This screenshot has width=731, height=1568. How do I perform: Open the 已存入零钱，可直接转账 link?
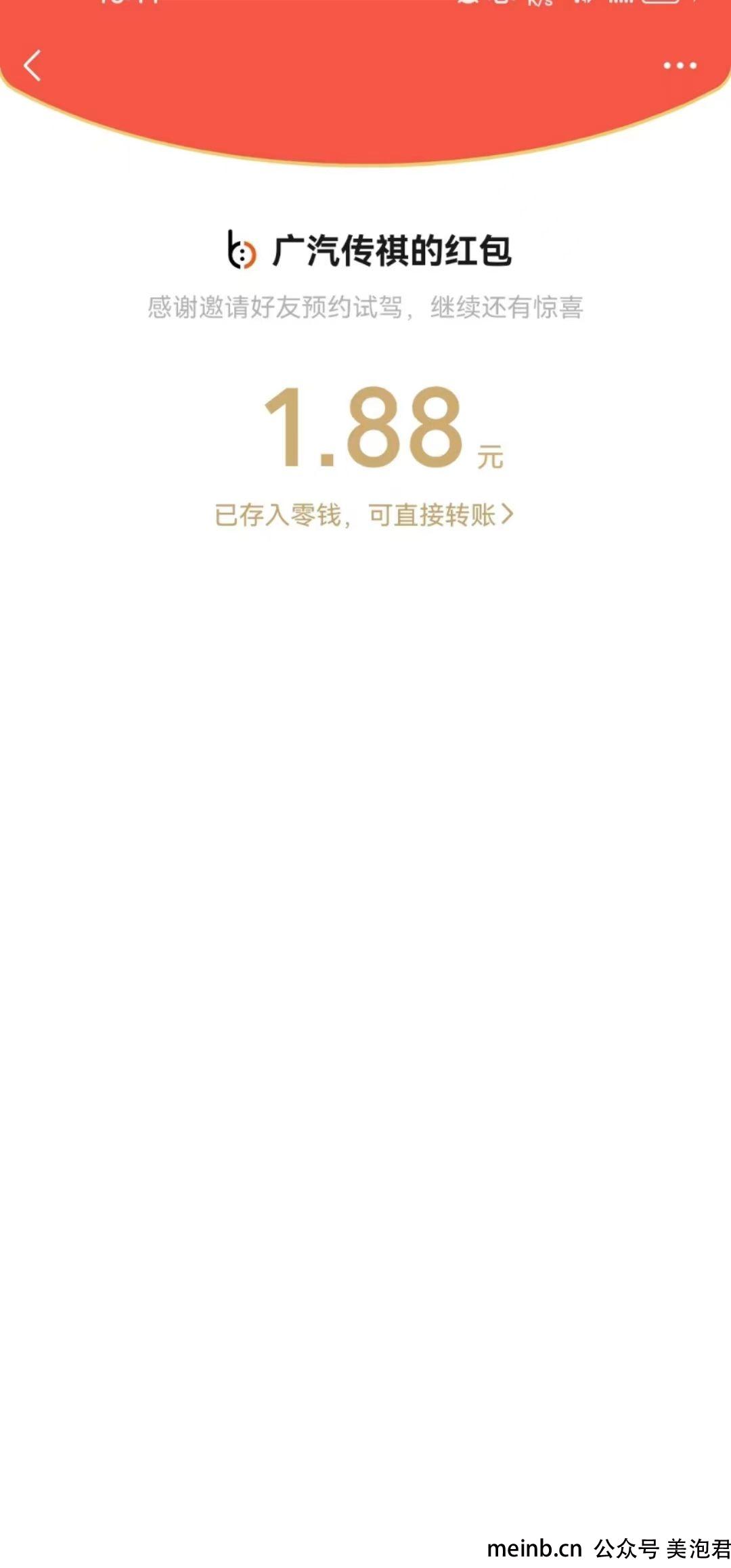pos(364,515)
